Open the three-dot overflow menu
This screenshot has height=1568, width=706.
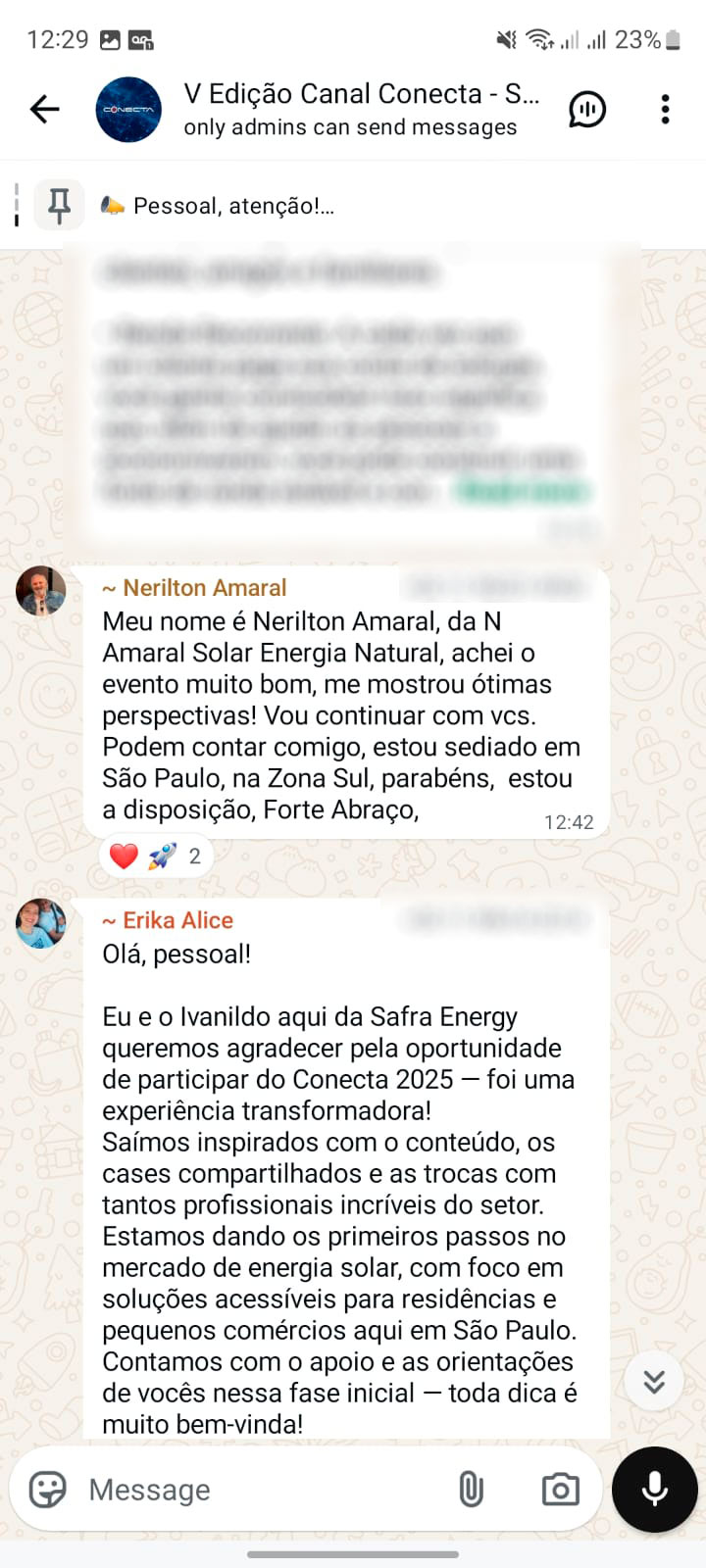(665, 109)
